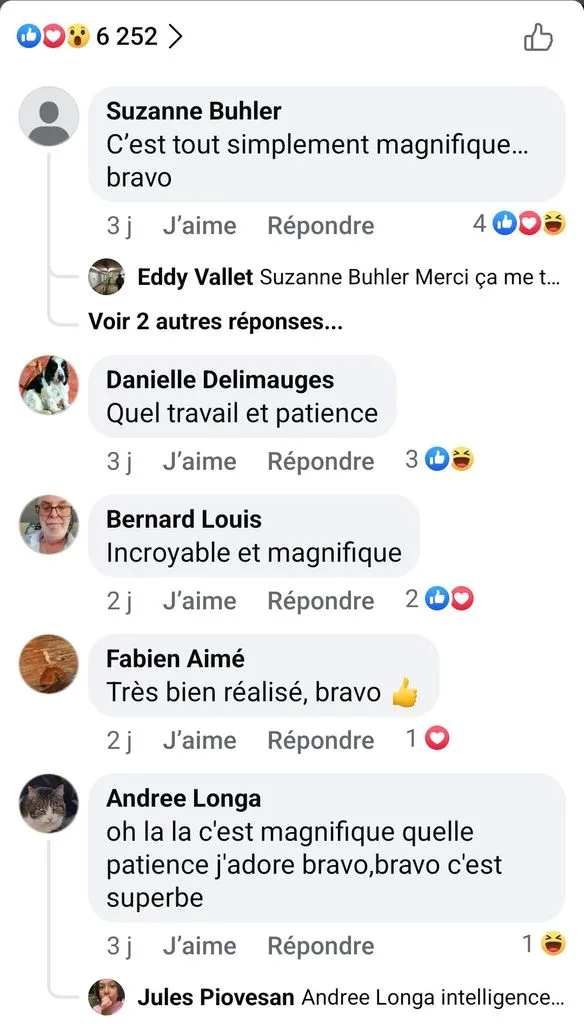
Task: Tap J'aime under Bernard Louis' comment
Action: (199, 601)
